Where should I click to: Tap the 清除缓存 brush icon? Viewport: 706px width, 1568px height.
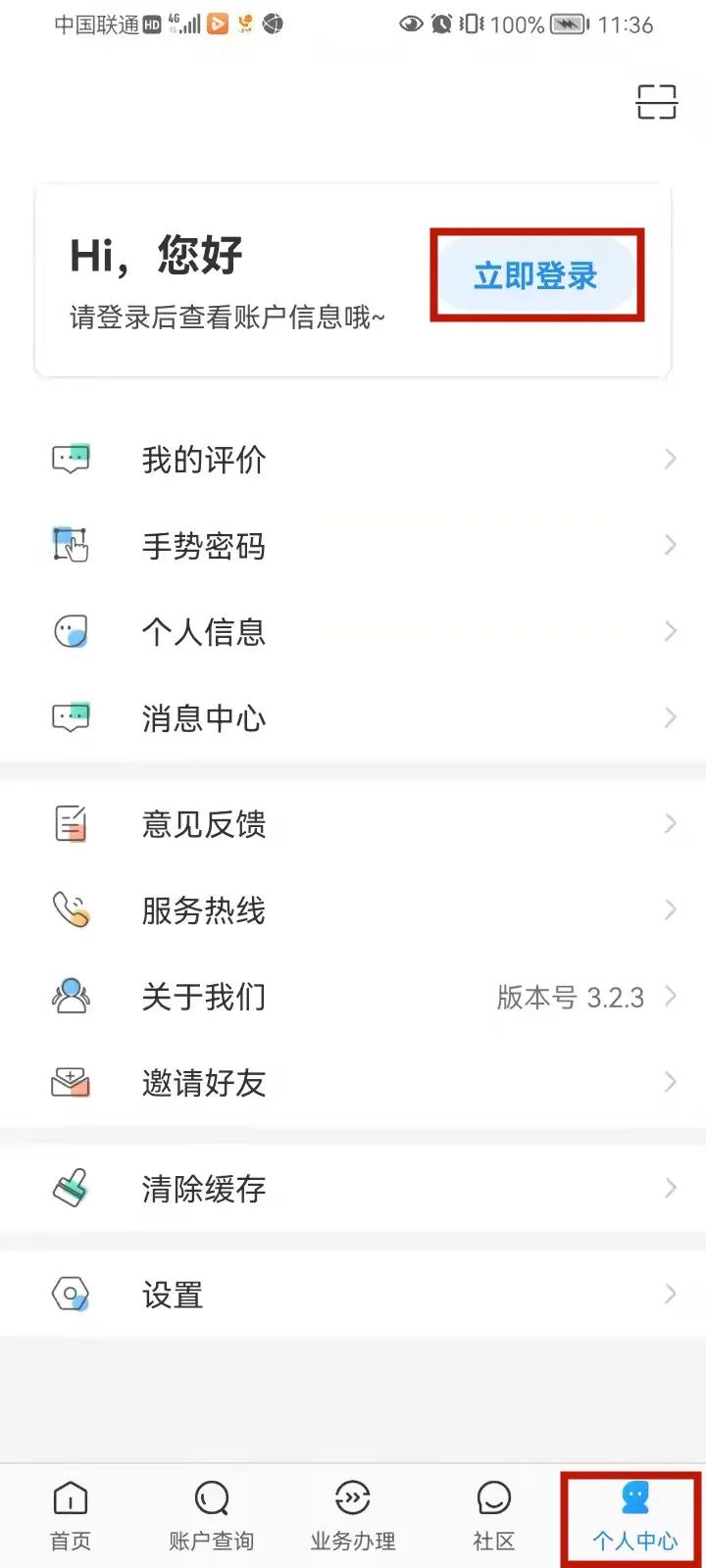click(x=70, y=1188)
